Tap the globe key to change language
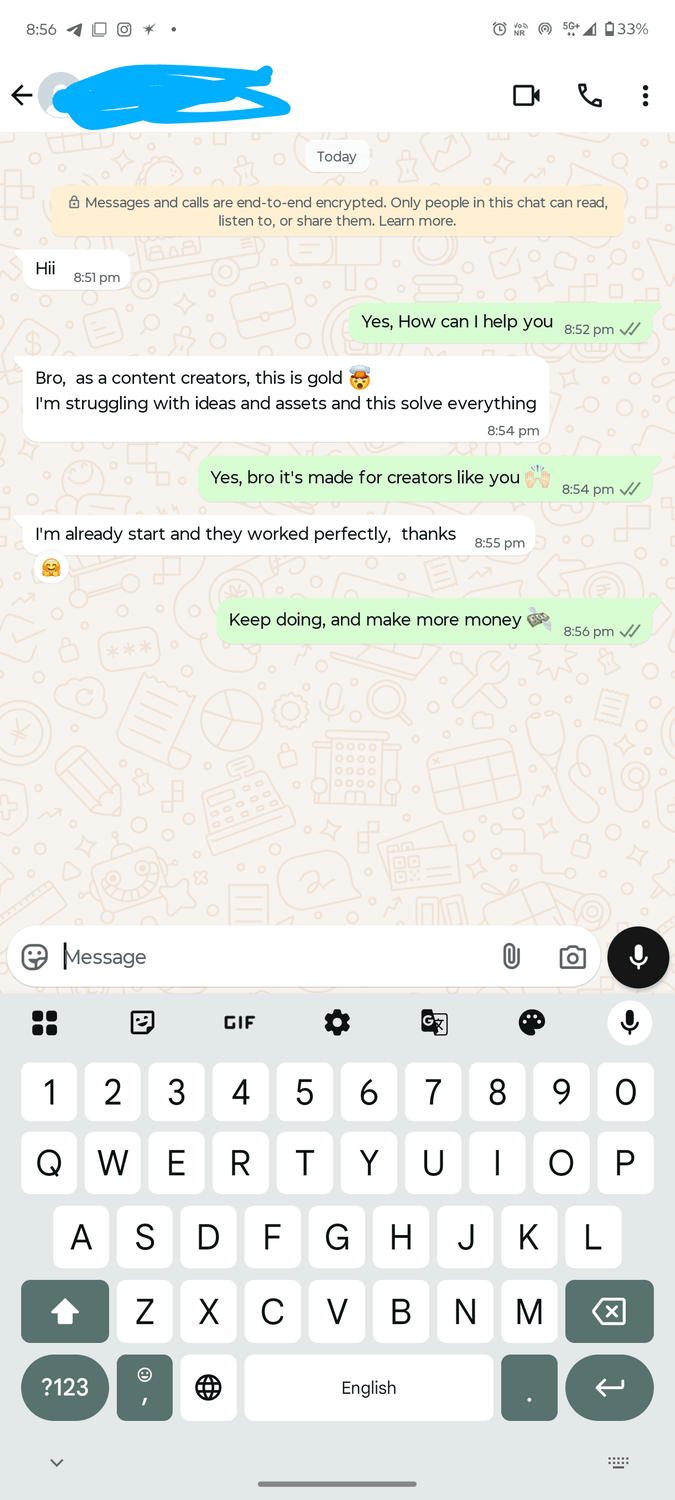 (208, 1387)
